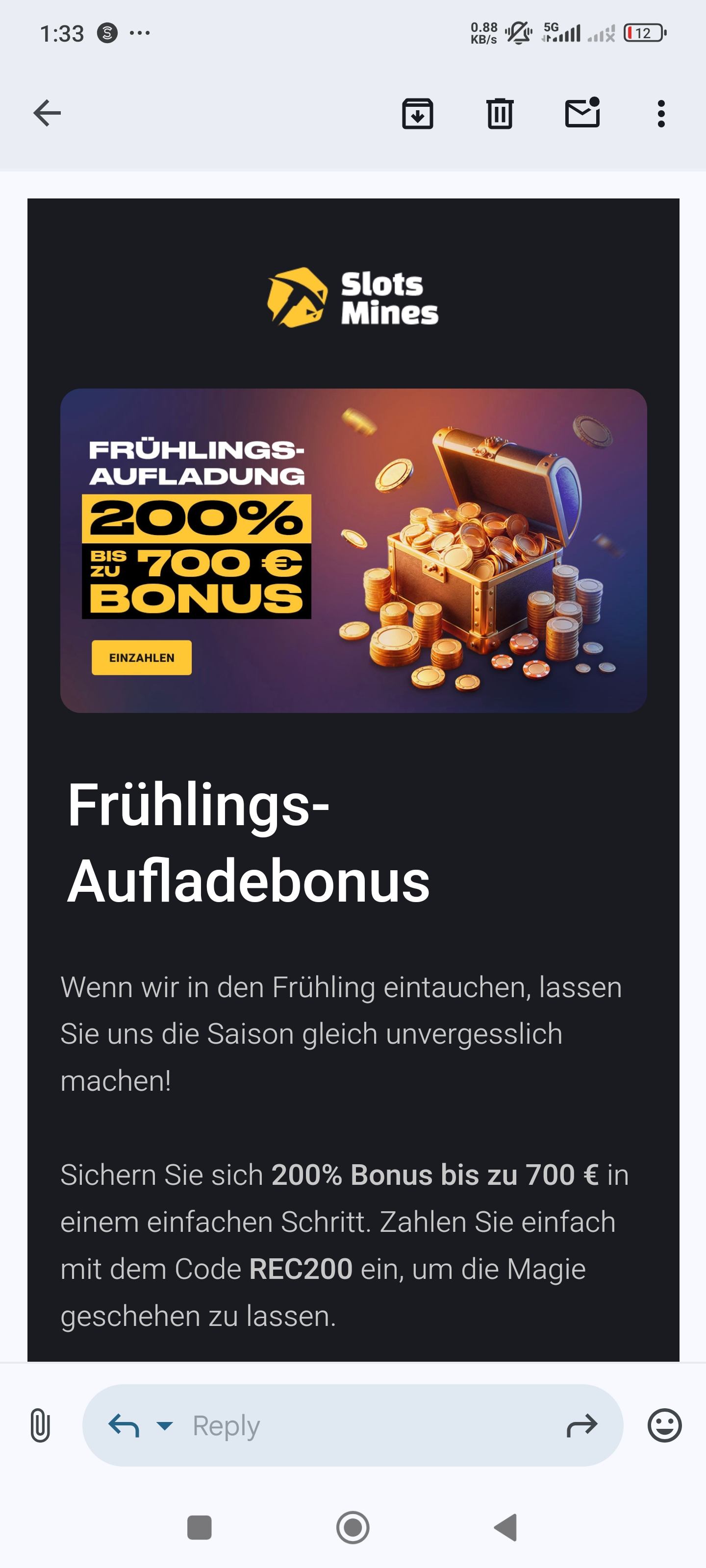This screenshot has width=706, height=1568.
Task: Open the recent apps view
Action: tap(199, 1527)
